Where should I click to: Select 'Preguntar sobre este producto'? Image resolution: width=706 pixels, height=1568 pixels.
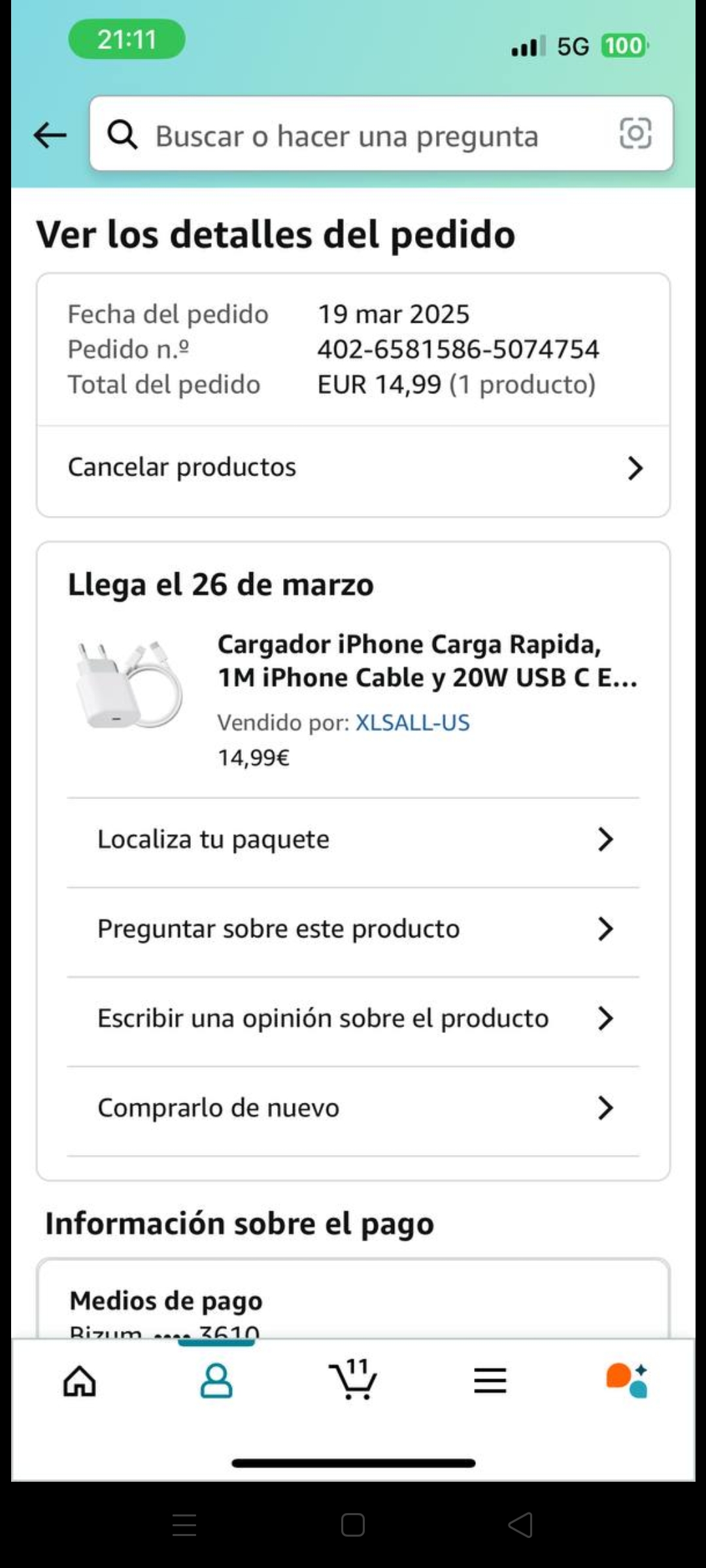353,929
